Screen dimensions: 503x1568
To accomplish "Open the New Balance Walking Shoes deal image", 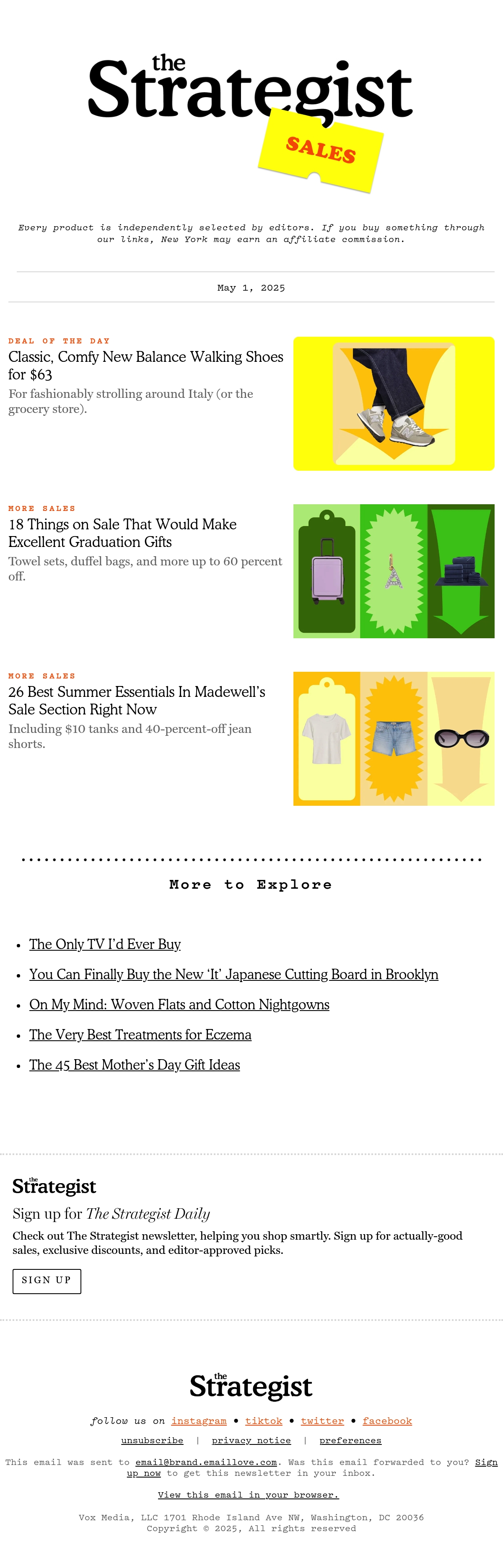I will (x=393, y=404).
